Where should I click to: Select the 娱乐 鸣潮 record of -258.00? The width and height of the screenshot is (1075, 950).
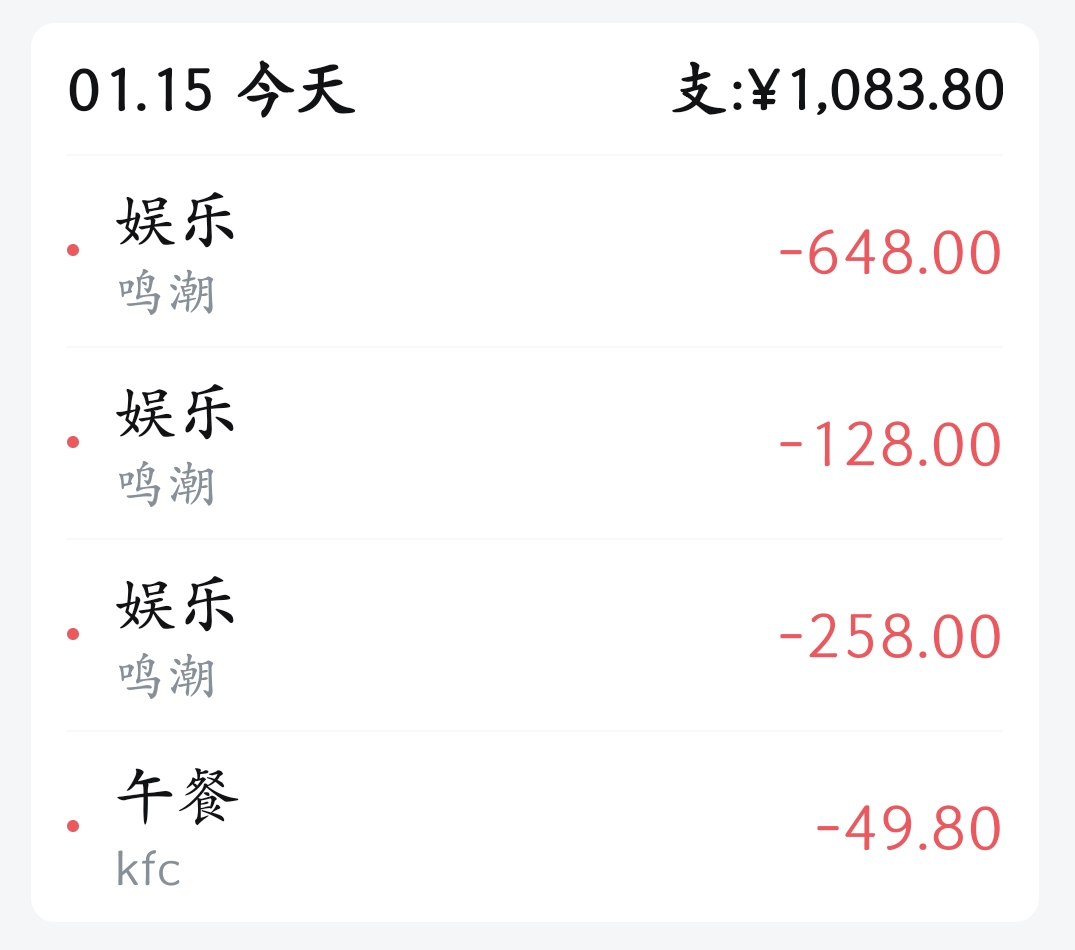535,636
